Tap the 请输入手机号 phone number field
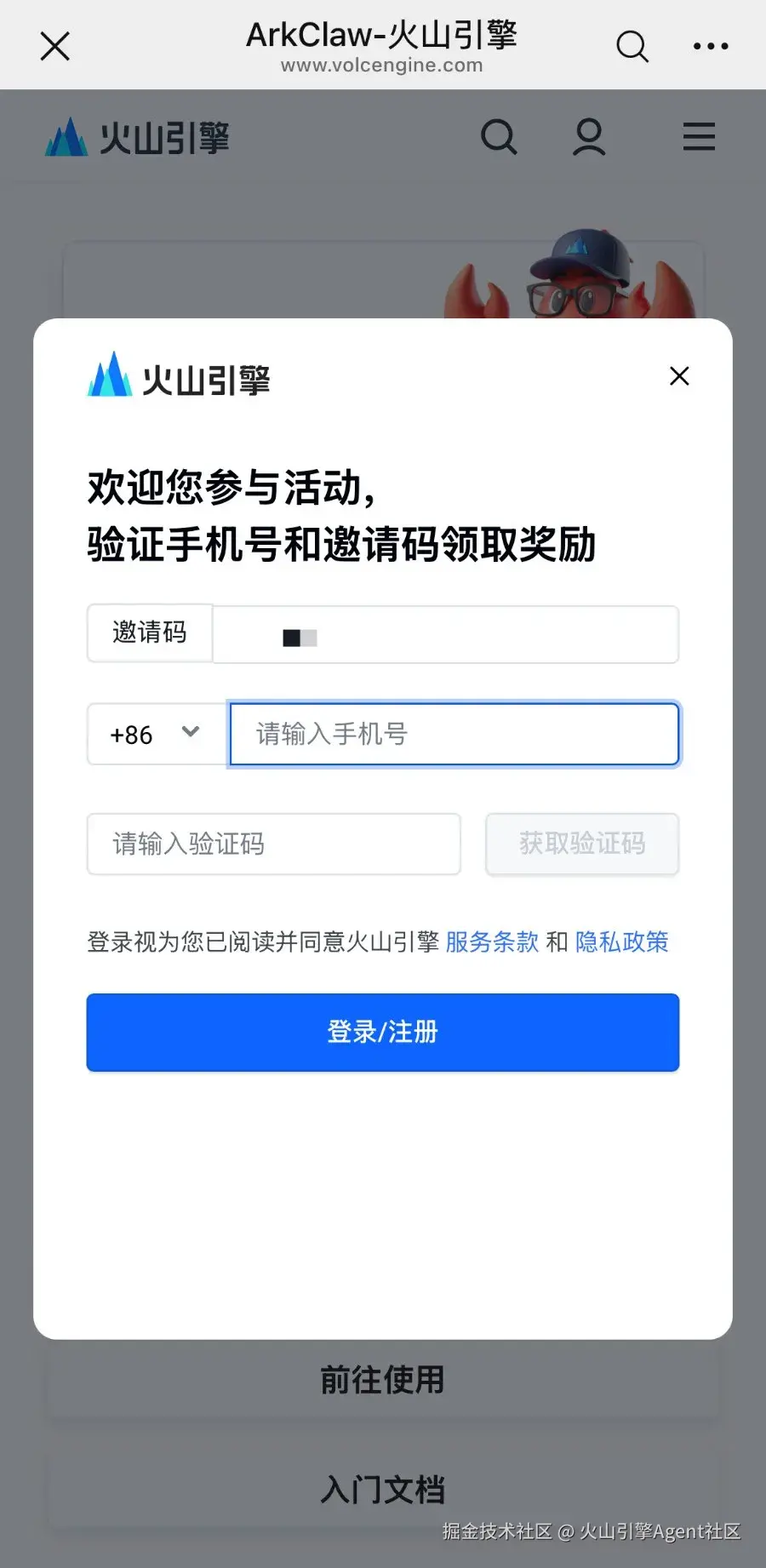 (454, 734)
